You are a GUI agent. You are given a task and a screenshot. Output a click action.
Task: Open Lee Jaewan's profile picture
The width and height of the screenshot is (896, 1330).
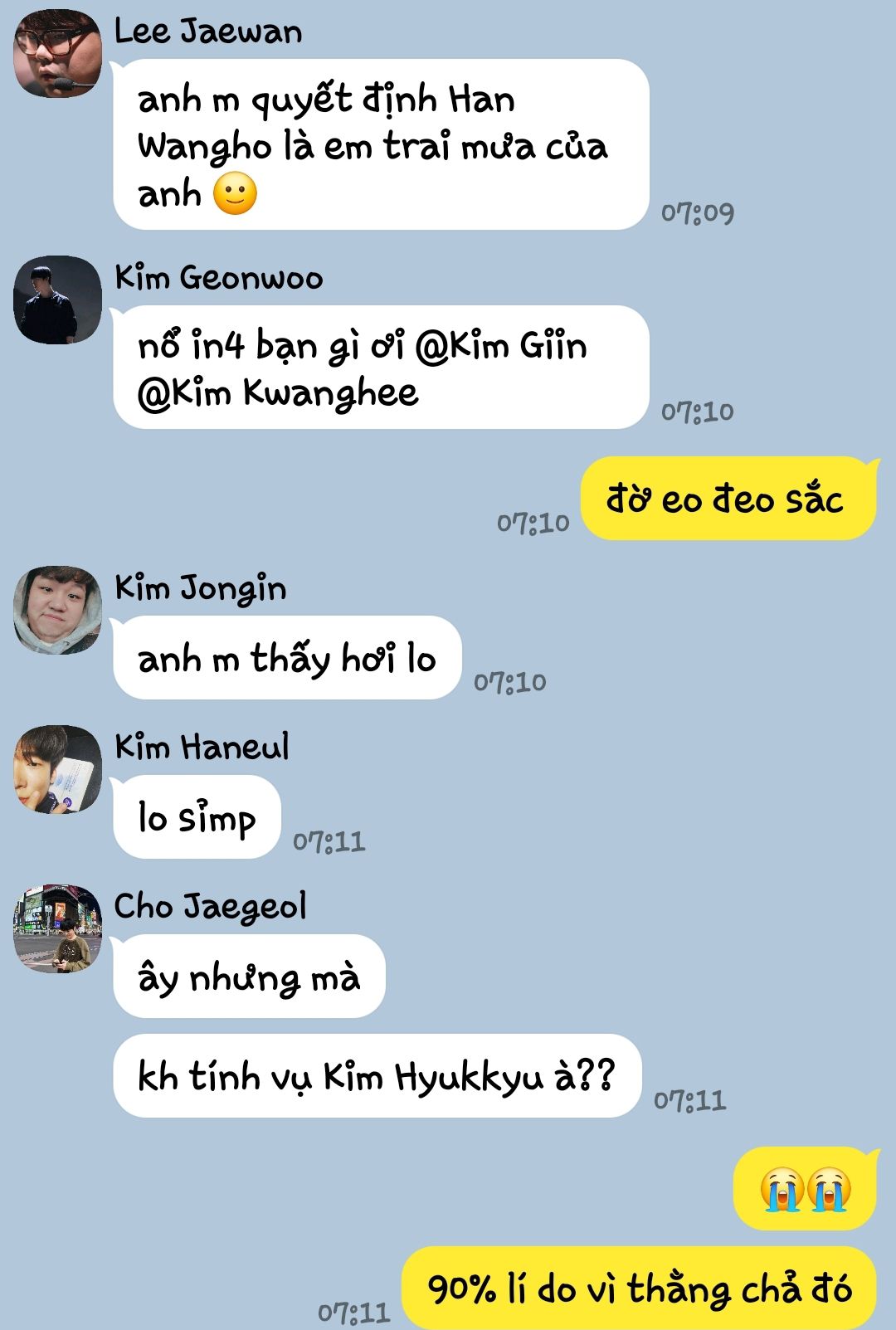coord(57,53)
